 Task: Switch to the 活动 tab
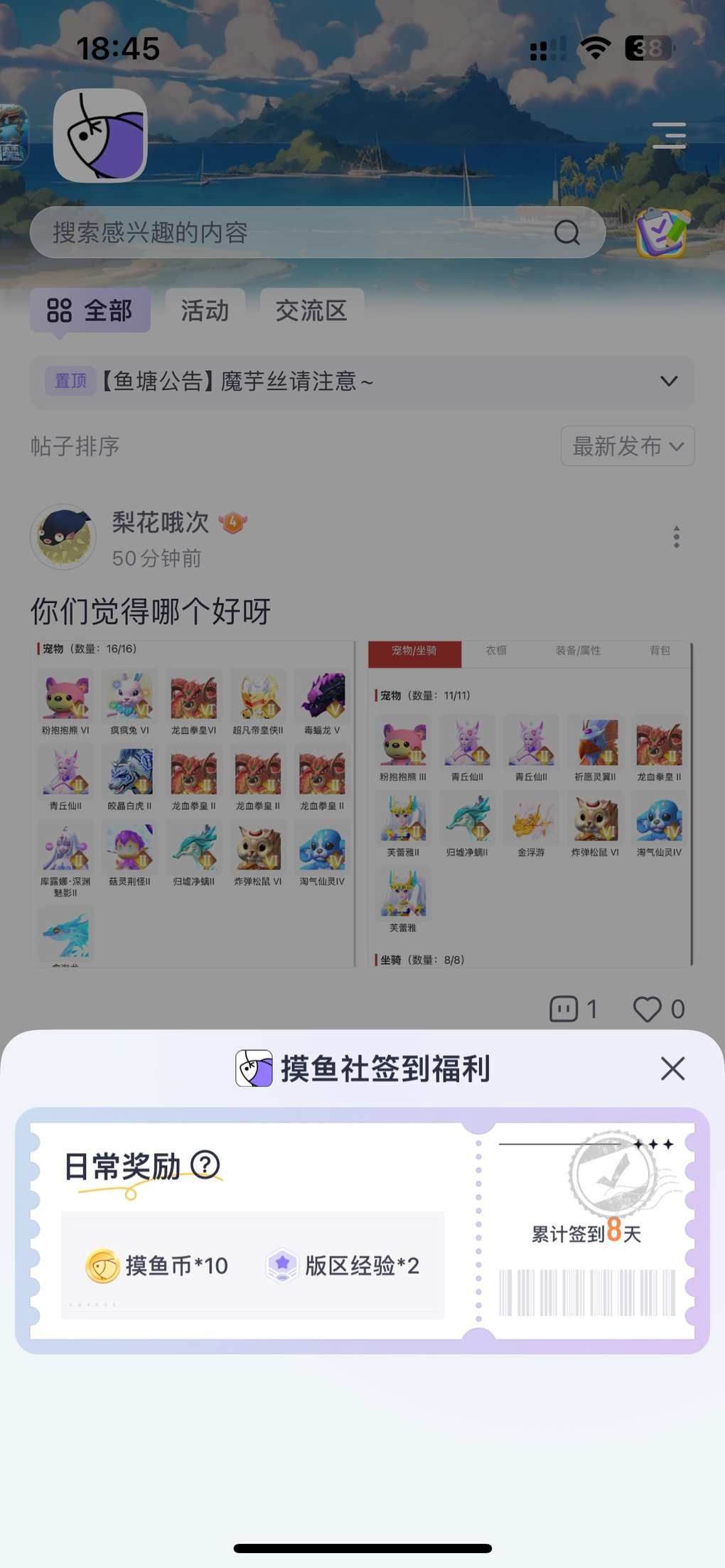205,310
